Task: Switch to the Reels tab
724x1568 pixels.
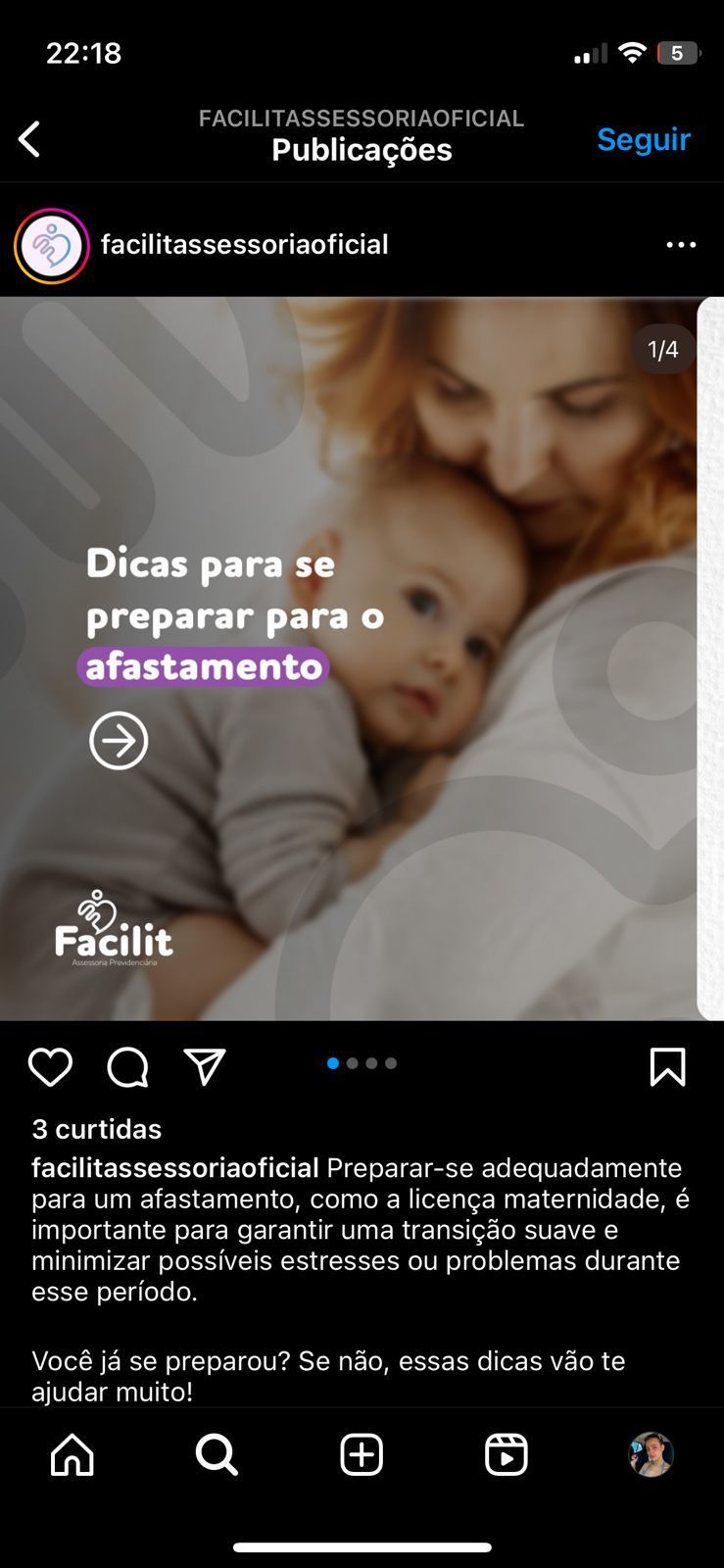Action: [506, 1455]
